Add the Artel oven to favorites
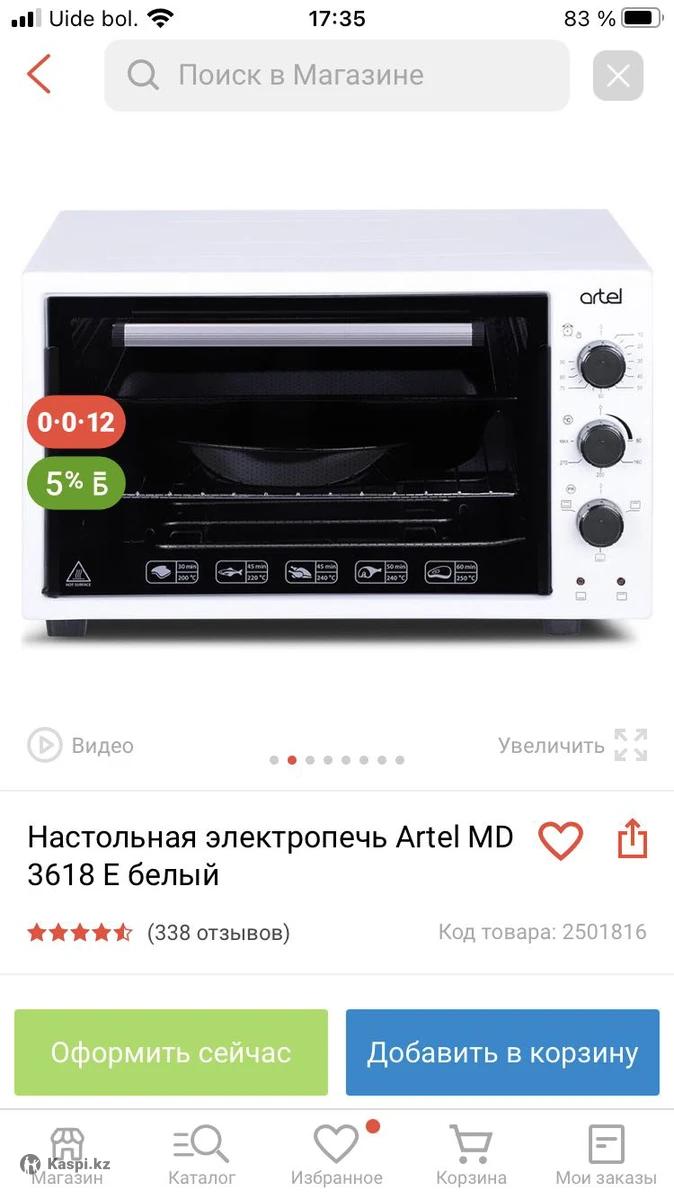Image resolution: width=674 pixels, height=1200 pixels. [560, 840]
